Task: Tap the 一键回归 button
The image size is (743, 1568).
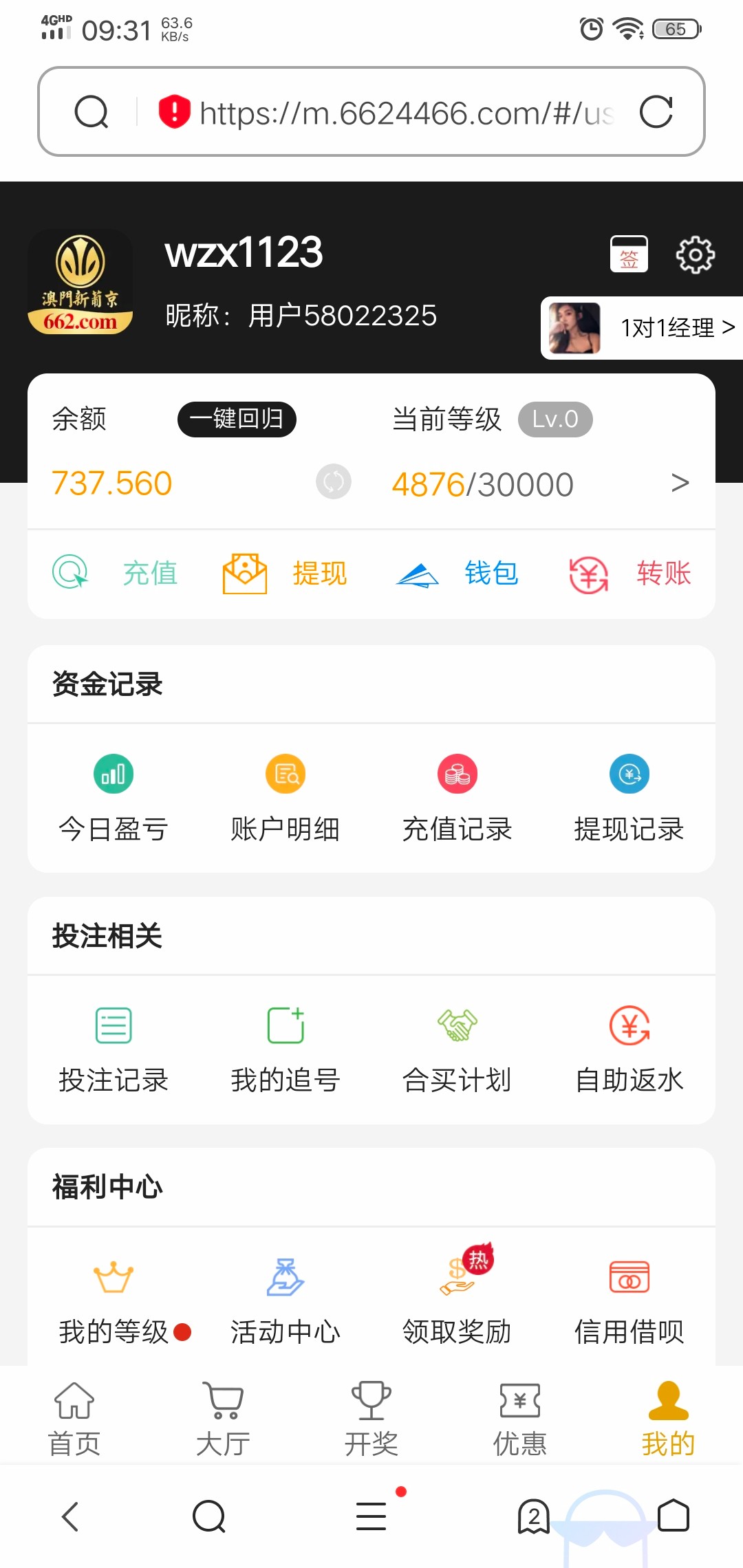Action: 237,420
